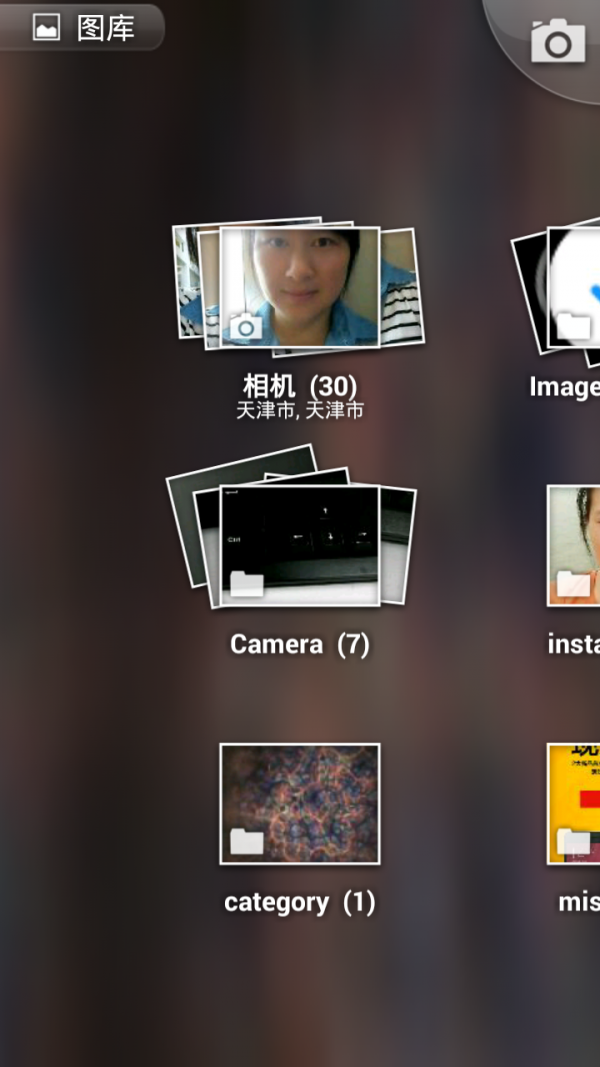Open the album starting with "insta"

[573, 546]
